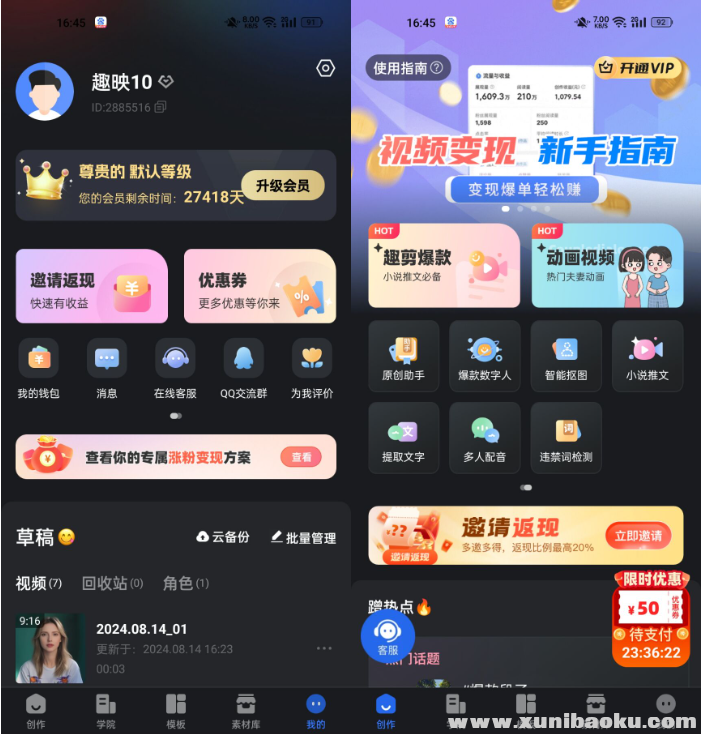Tap 查看 on the 涨粉变现 banner
The image size is (701, 734).
[301, 457]
